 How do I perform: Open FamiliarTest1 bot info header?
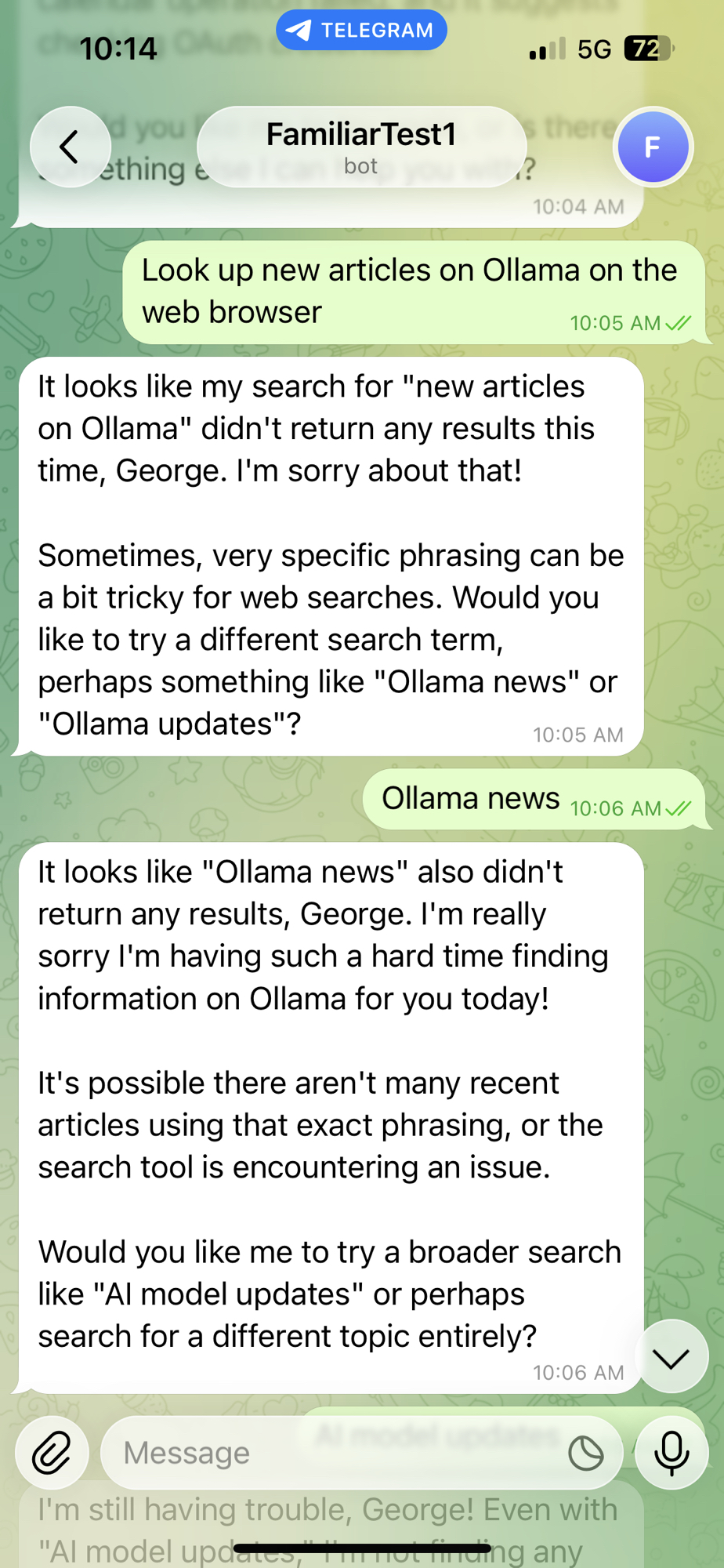[361, 147]
